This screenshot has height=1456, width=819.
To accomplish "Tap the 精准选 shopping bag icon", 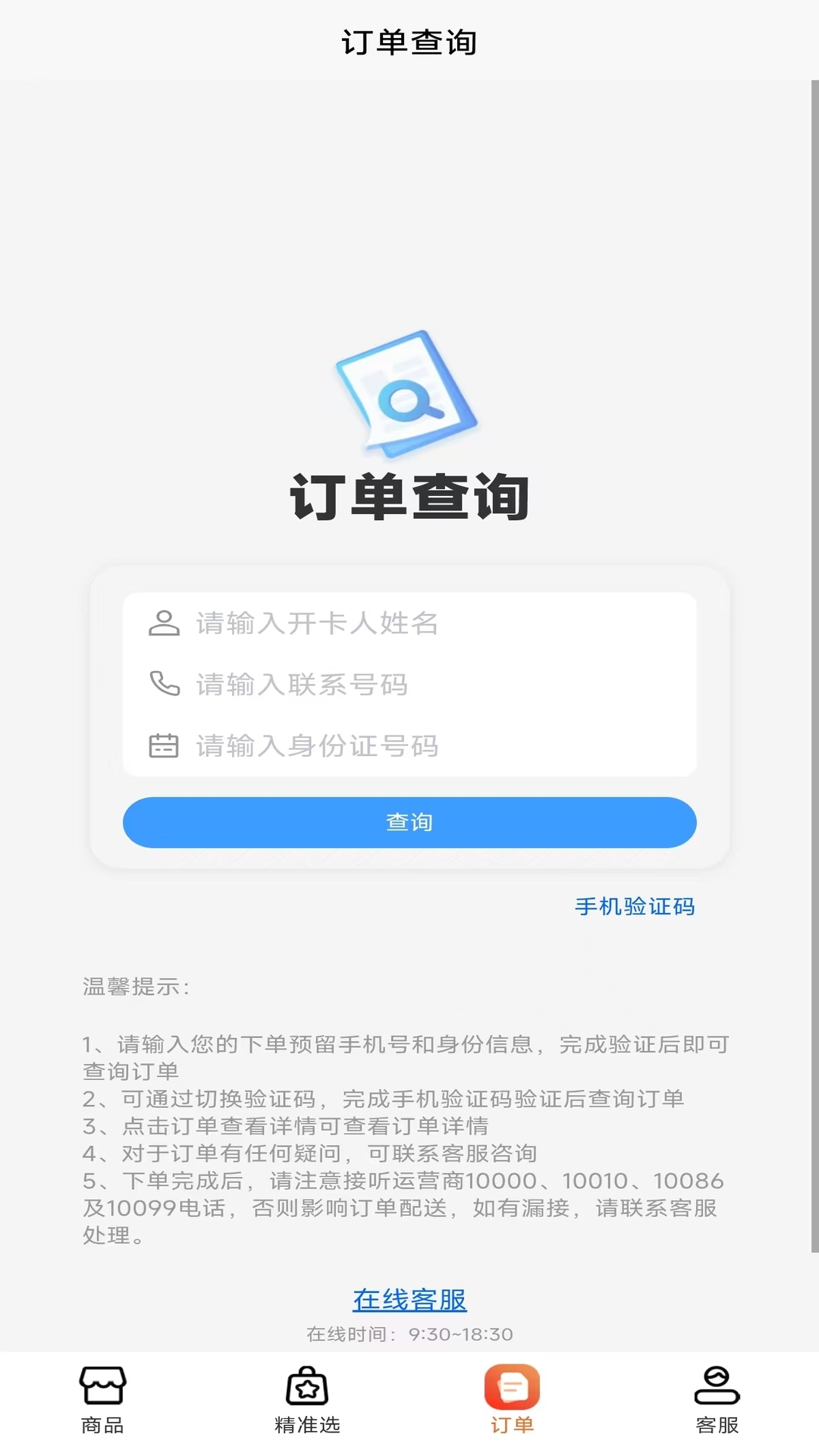I will pyautogui.click(x=306, y=1385).
